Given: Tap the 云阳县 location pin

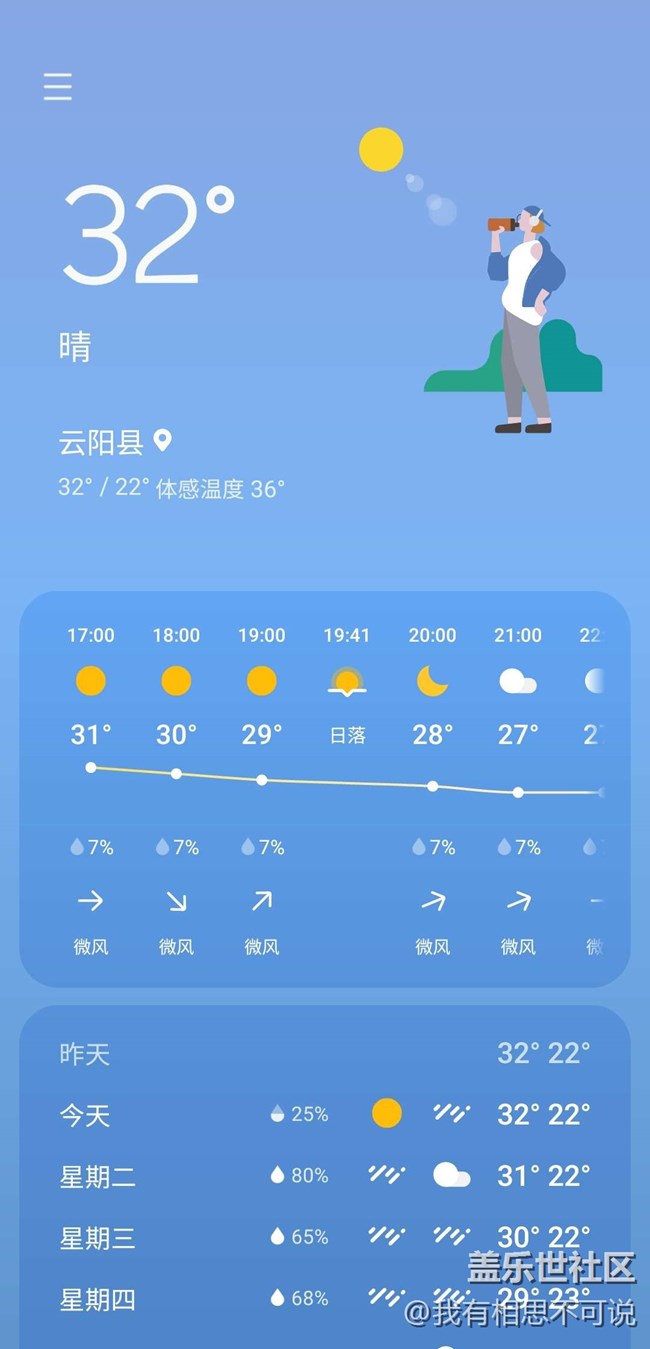Looking at the screenshot, I should click(162, 440).
